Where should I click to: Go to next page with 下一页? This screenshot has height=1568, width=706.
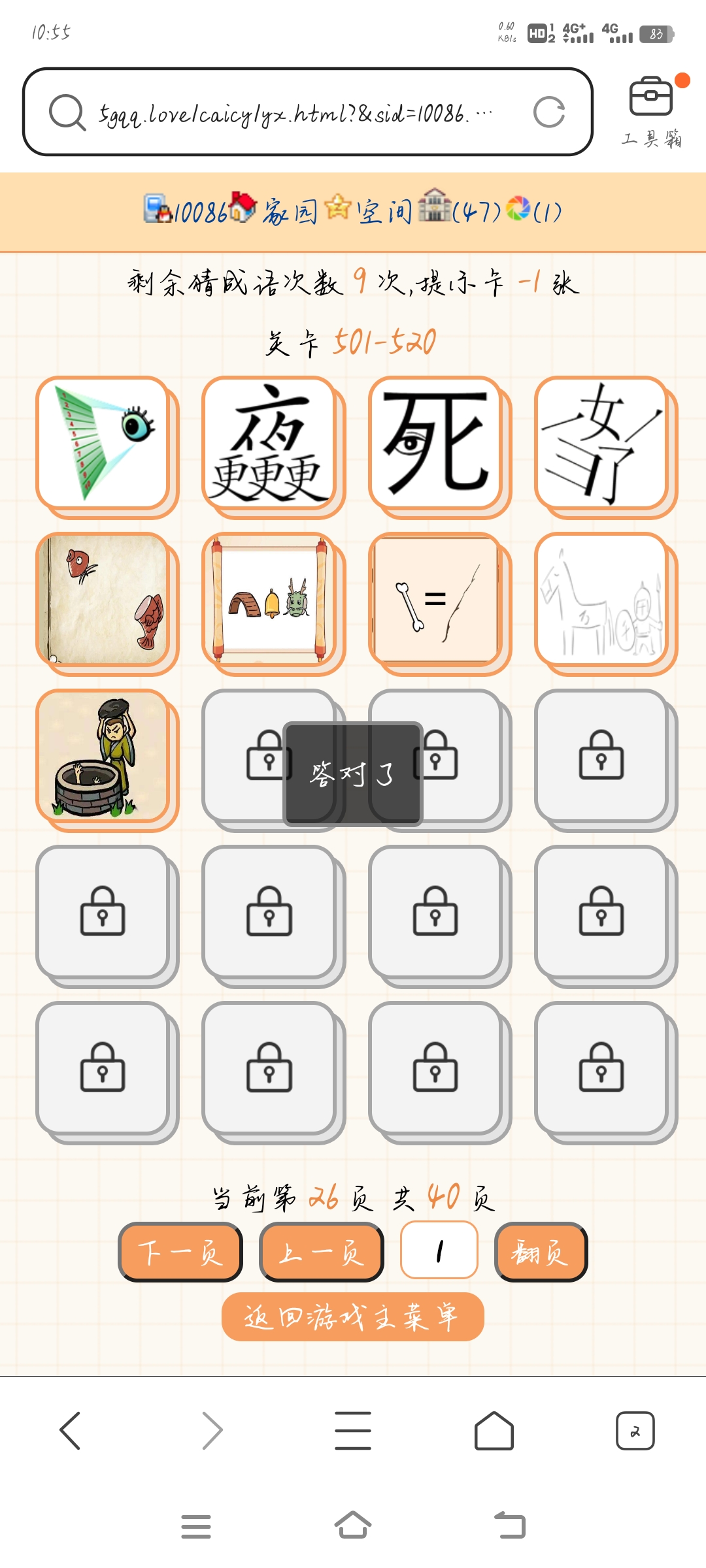180,1251
